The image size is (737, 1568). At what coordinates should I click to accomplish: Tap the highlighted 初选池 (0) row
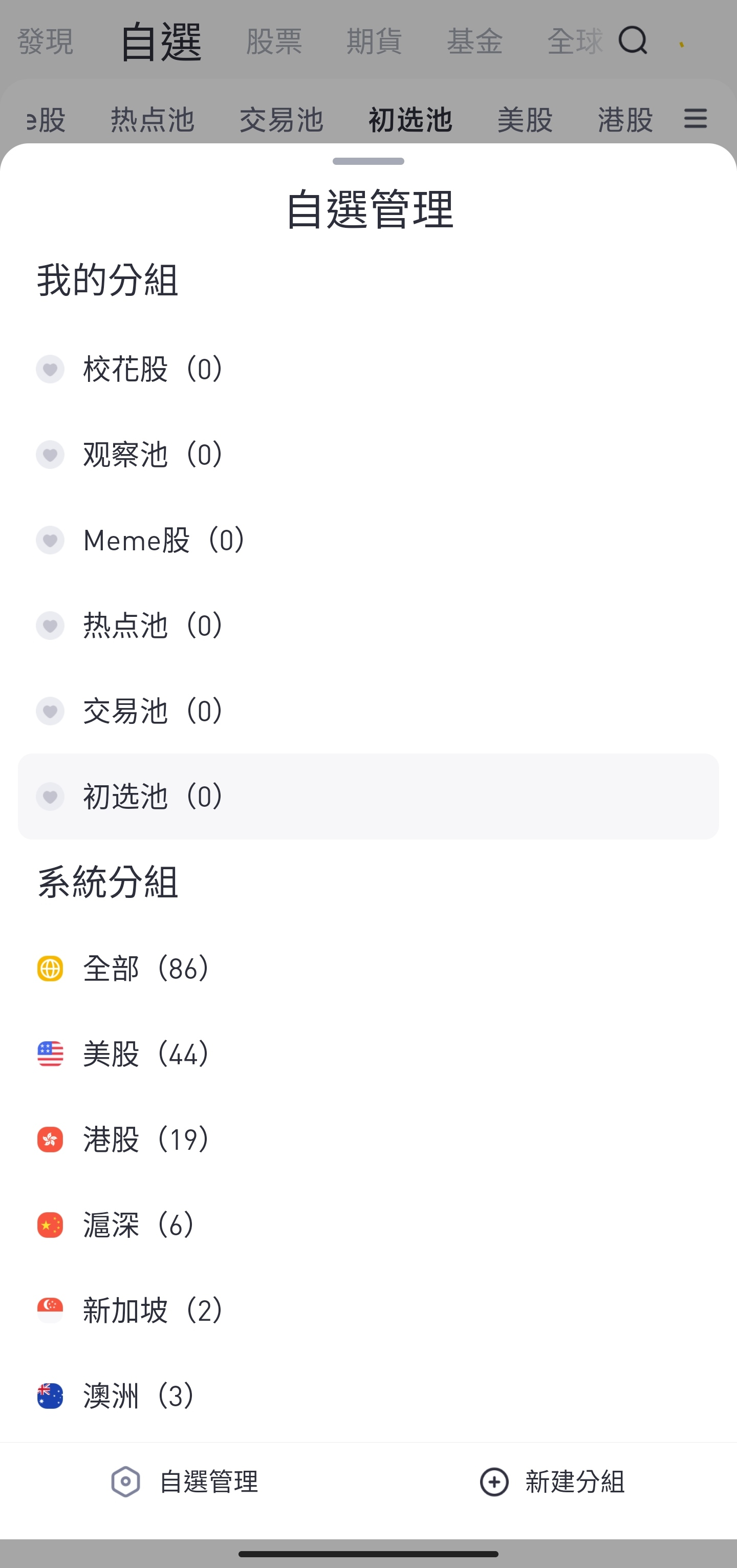(368, 796)
